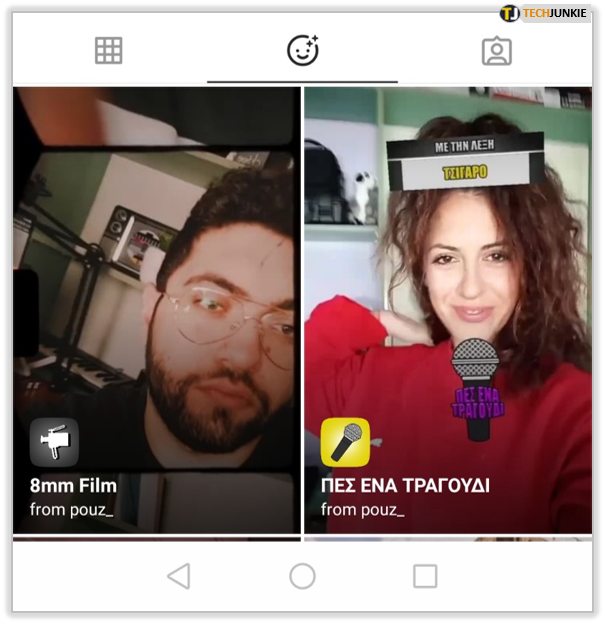Screen dimensions: 605x624
Task: Select the face effects tab
Action: [x=302, y=50]
